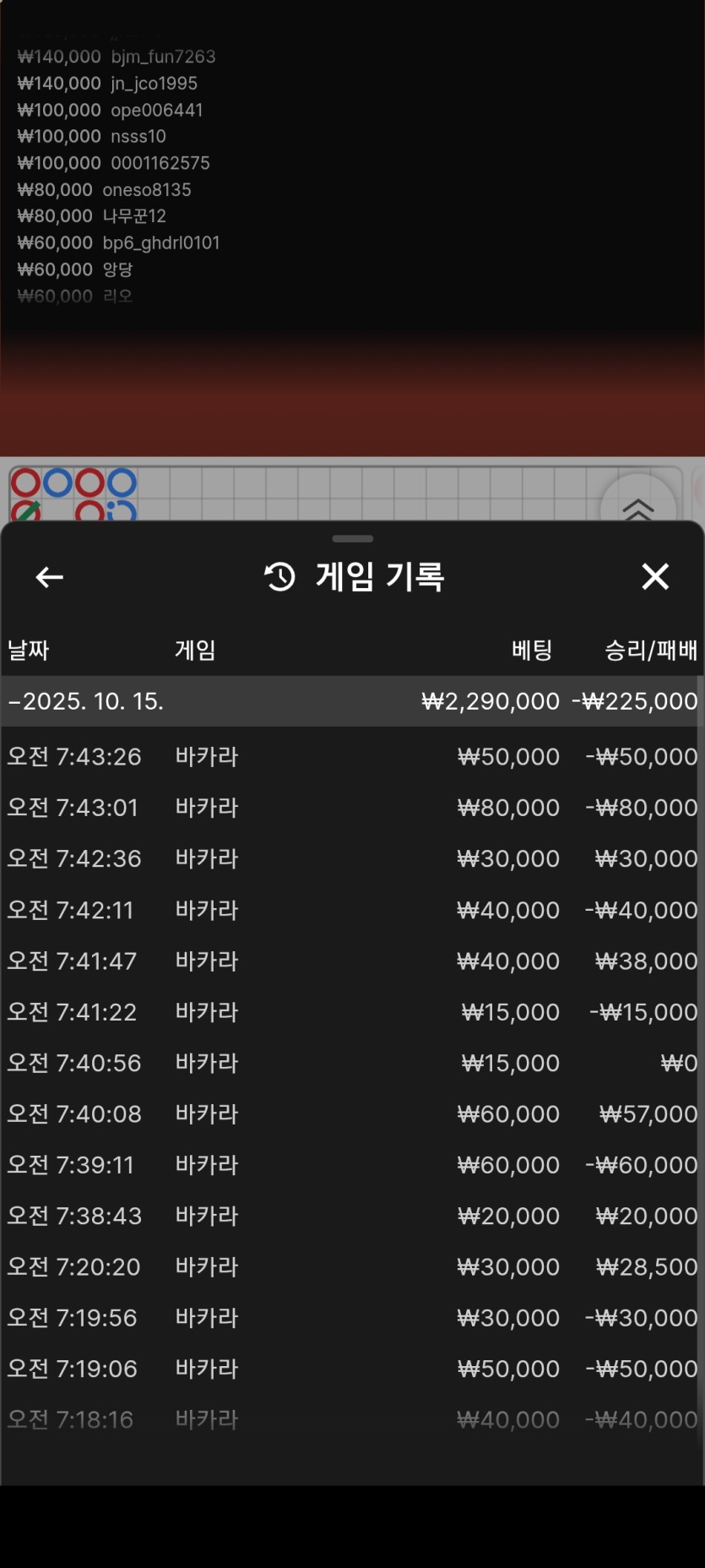Select the 7:41:47 baccarat entry
705x1568 pixels.
352,961
